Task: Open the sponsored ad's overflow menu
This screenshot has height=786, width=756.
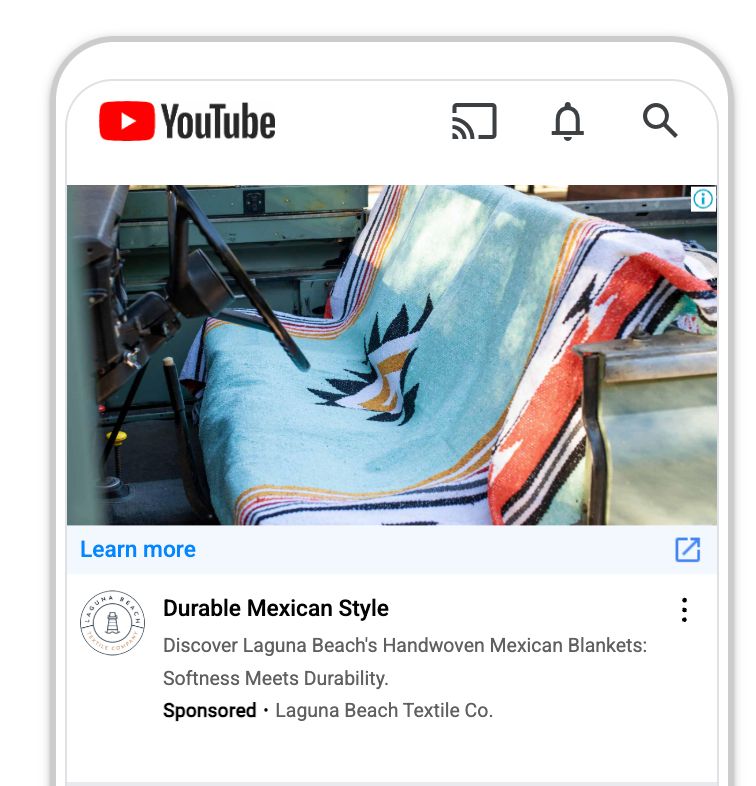Action: pos(684,610)
